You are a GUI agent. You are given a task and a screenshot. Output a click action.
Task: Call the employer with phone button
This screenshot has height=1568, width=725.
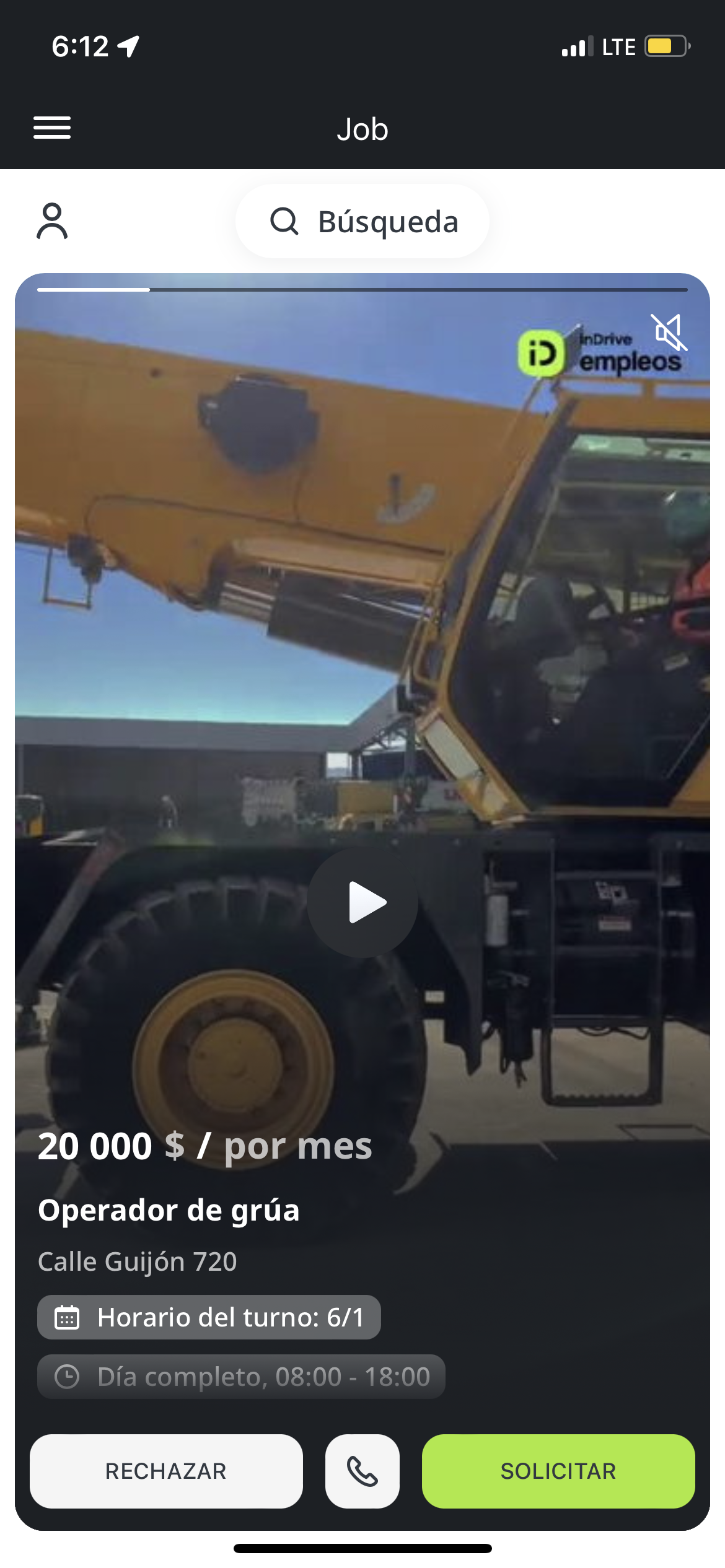pyautogui.click(x=362, y=1471)
